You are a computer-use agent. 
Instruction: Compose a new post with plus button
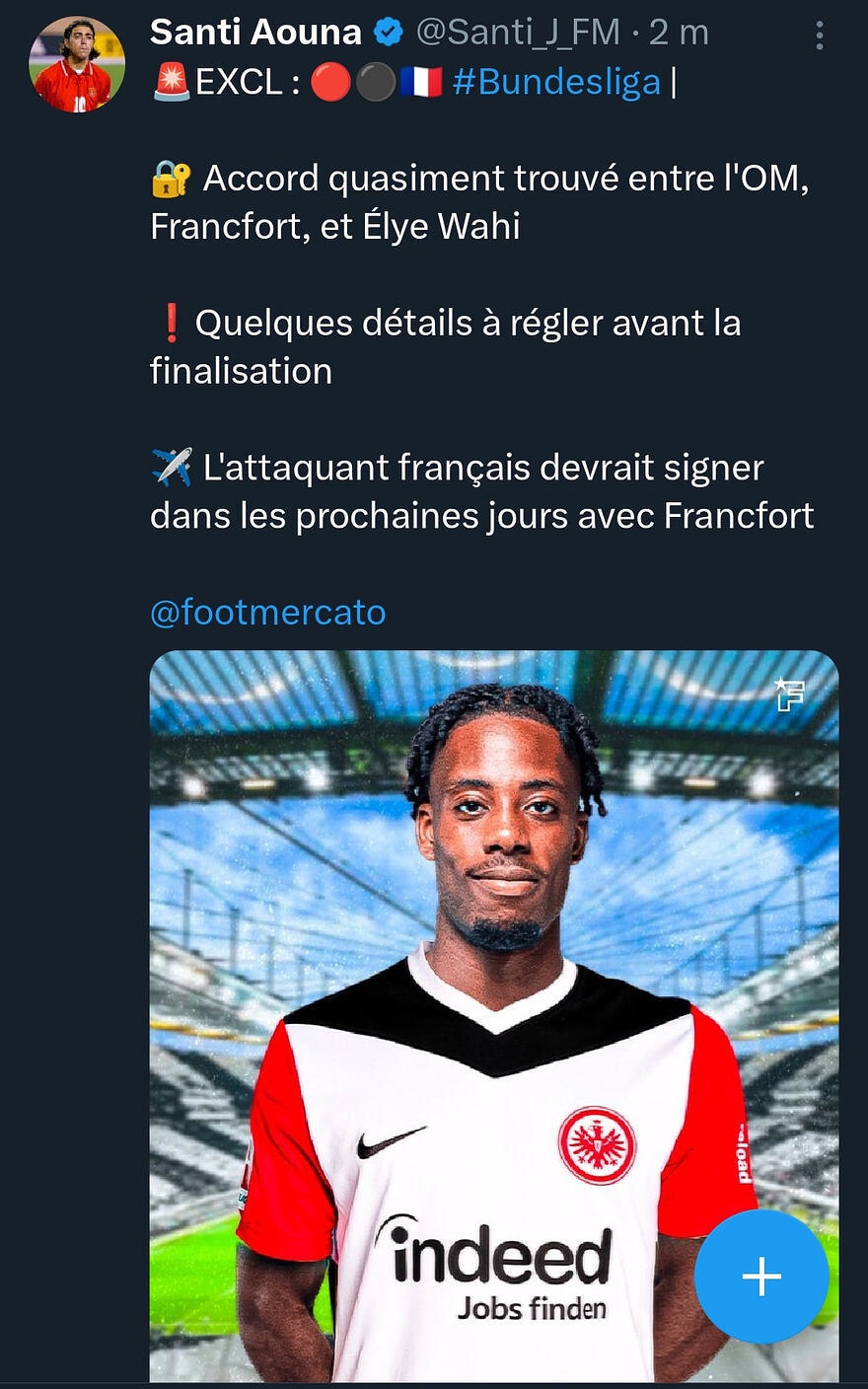(x=761, y=1276)
